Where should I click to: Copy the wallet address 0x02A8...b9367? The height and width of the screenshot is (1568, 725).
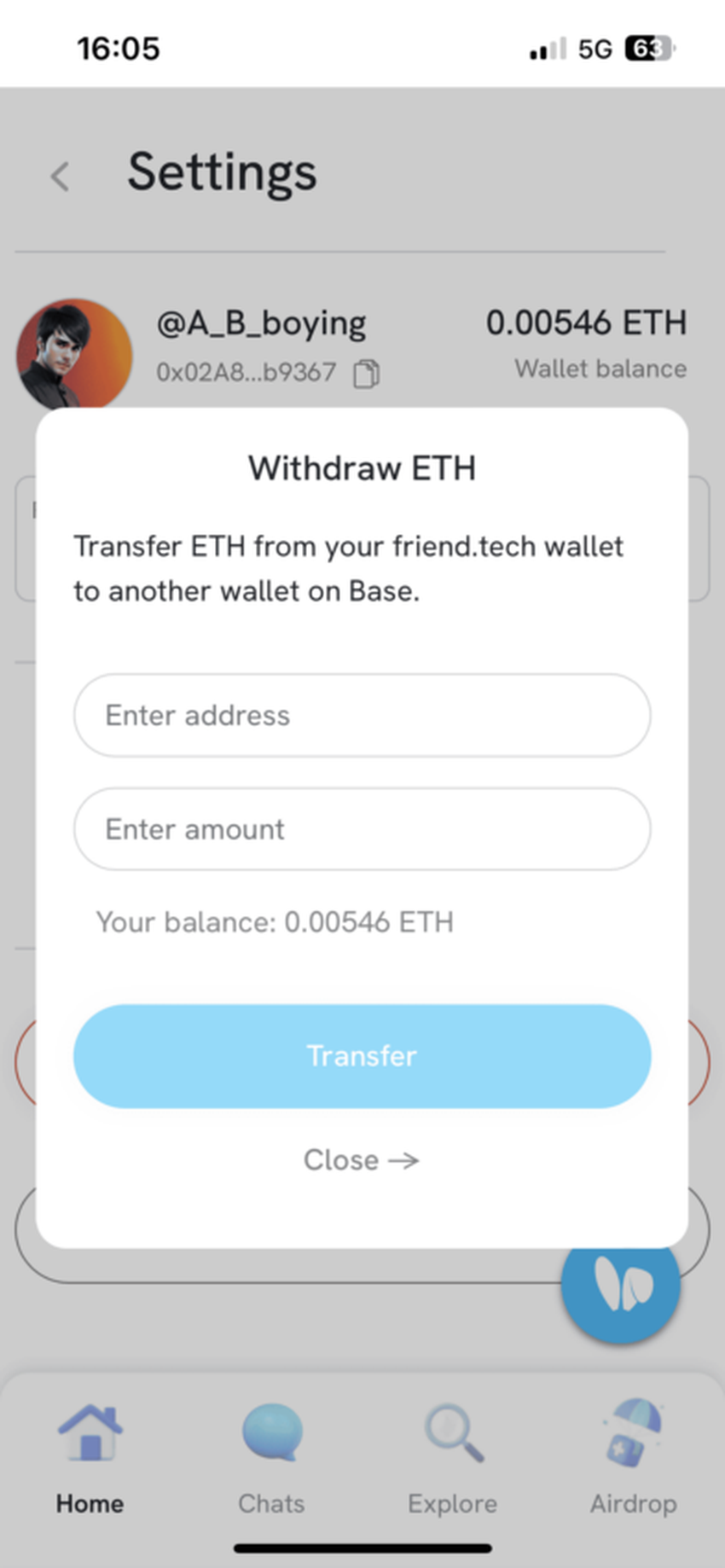click(367, 373)
